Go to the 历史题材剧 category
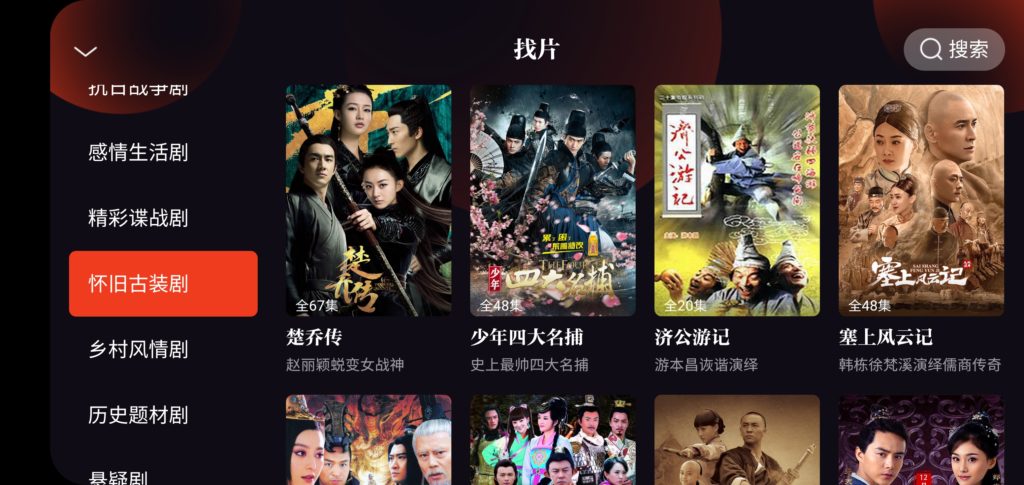Viewport: 1024px width, 485px height. [138, 414]
